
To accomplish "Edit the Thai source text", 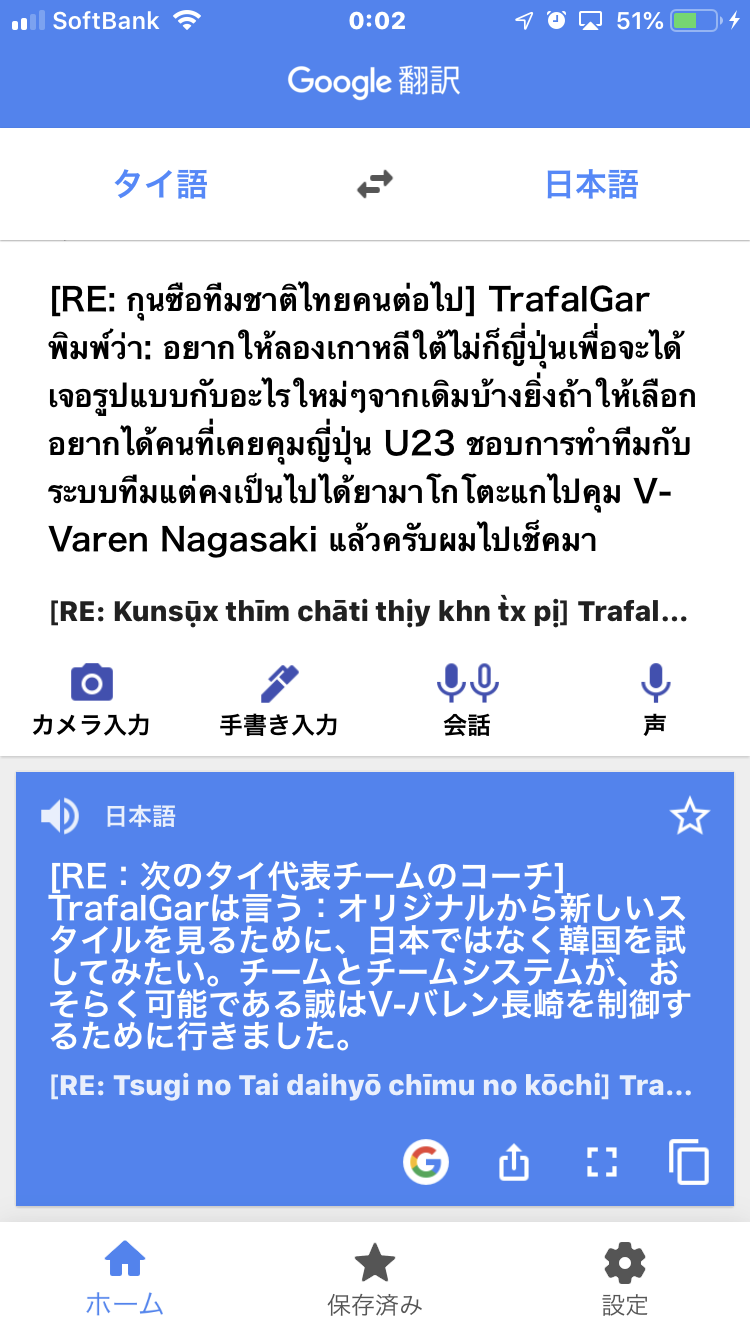I will 372,420.
